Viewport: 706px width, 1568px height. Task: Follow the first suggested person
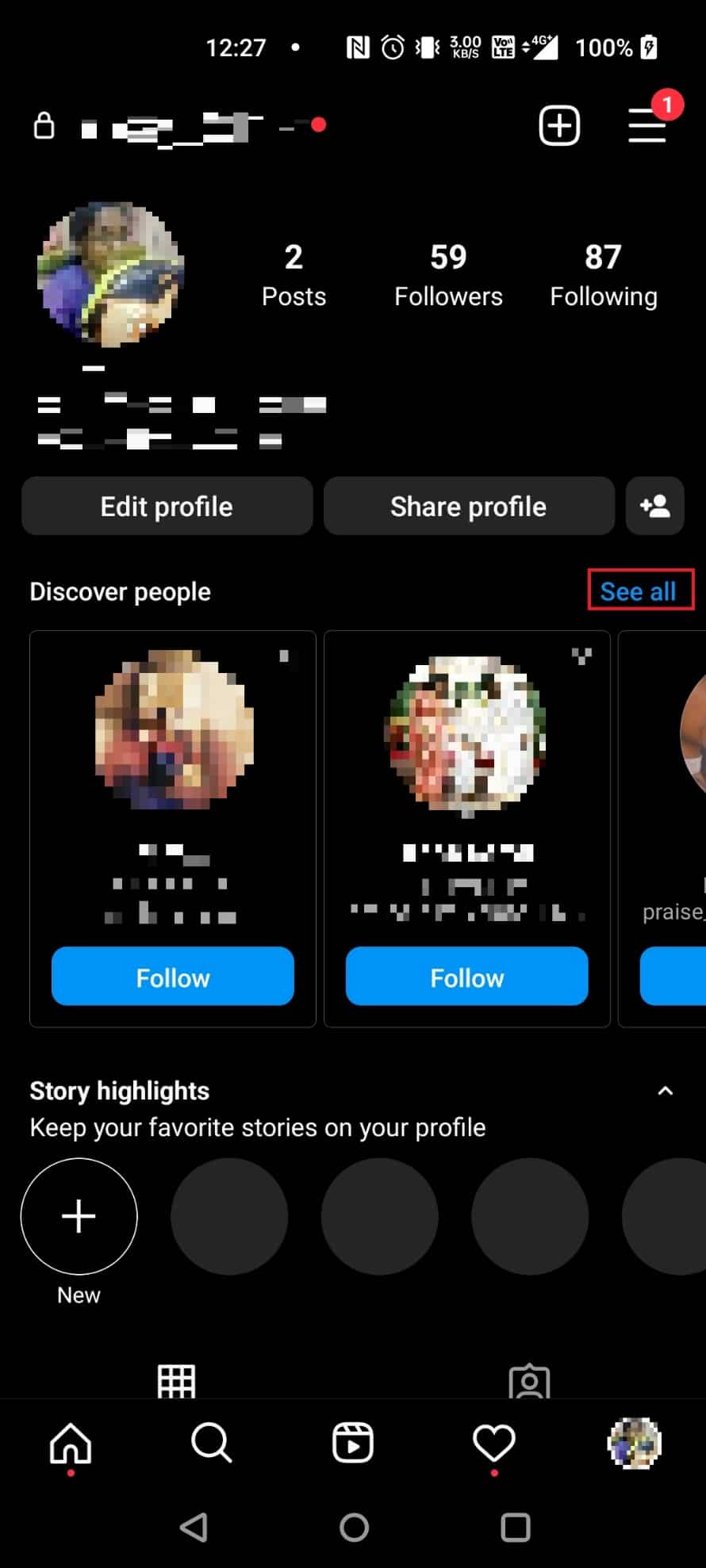[173, 977]
